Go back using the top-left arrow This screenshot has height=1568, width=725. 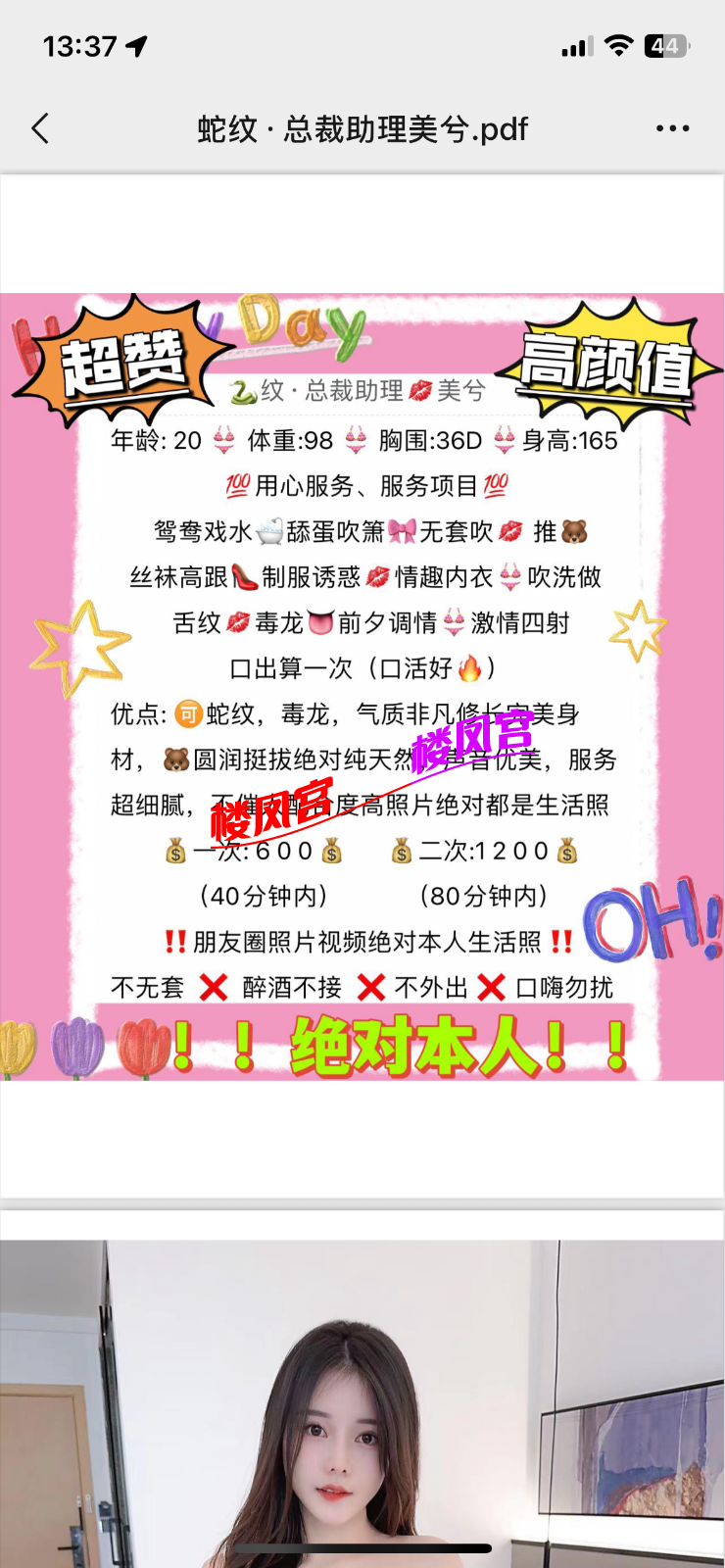pos(40,128)
